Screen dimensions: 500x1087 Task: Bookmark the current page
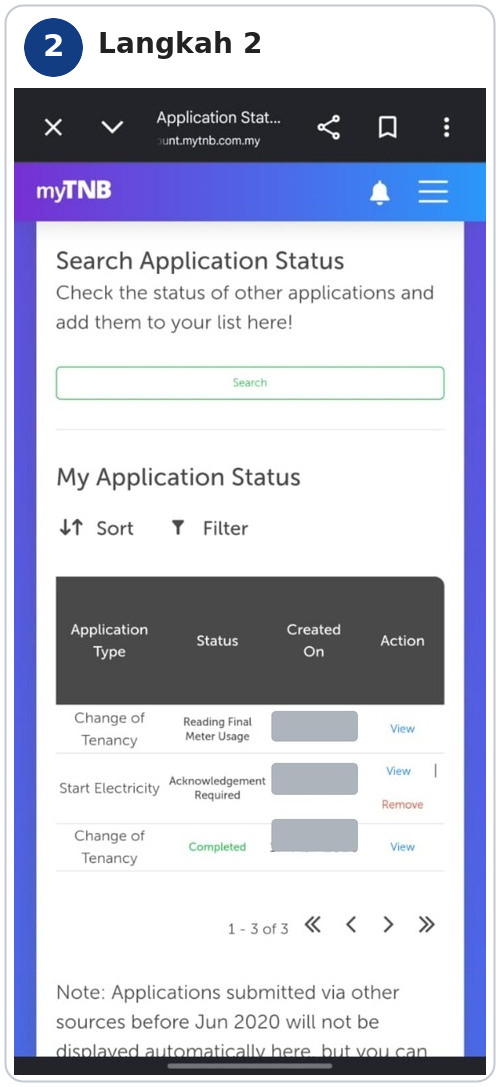[x=388, y=128]
